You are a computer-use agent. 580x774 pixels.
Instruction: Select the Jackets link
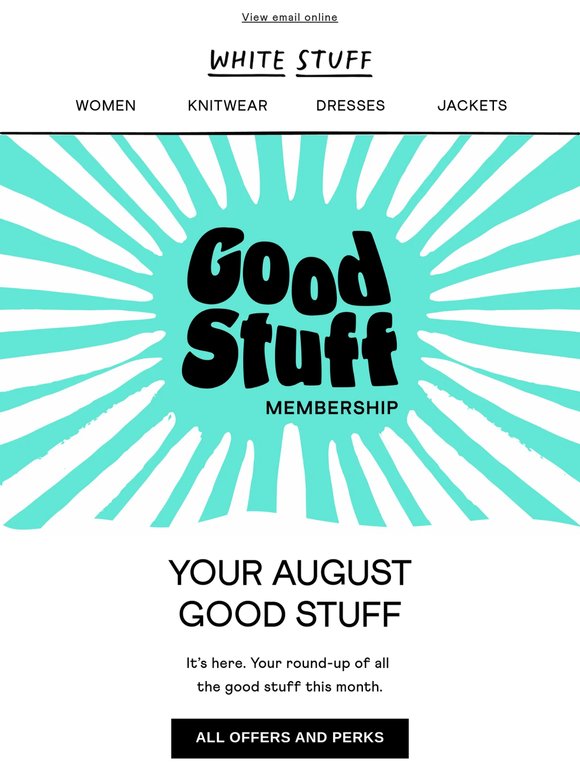click(472, 105)
